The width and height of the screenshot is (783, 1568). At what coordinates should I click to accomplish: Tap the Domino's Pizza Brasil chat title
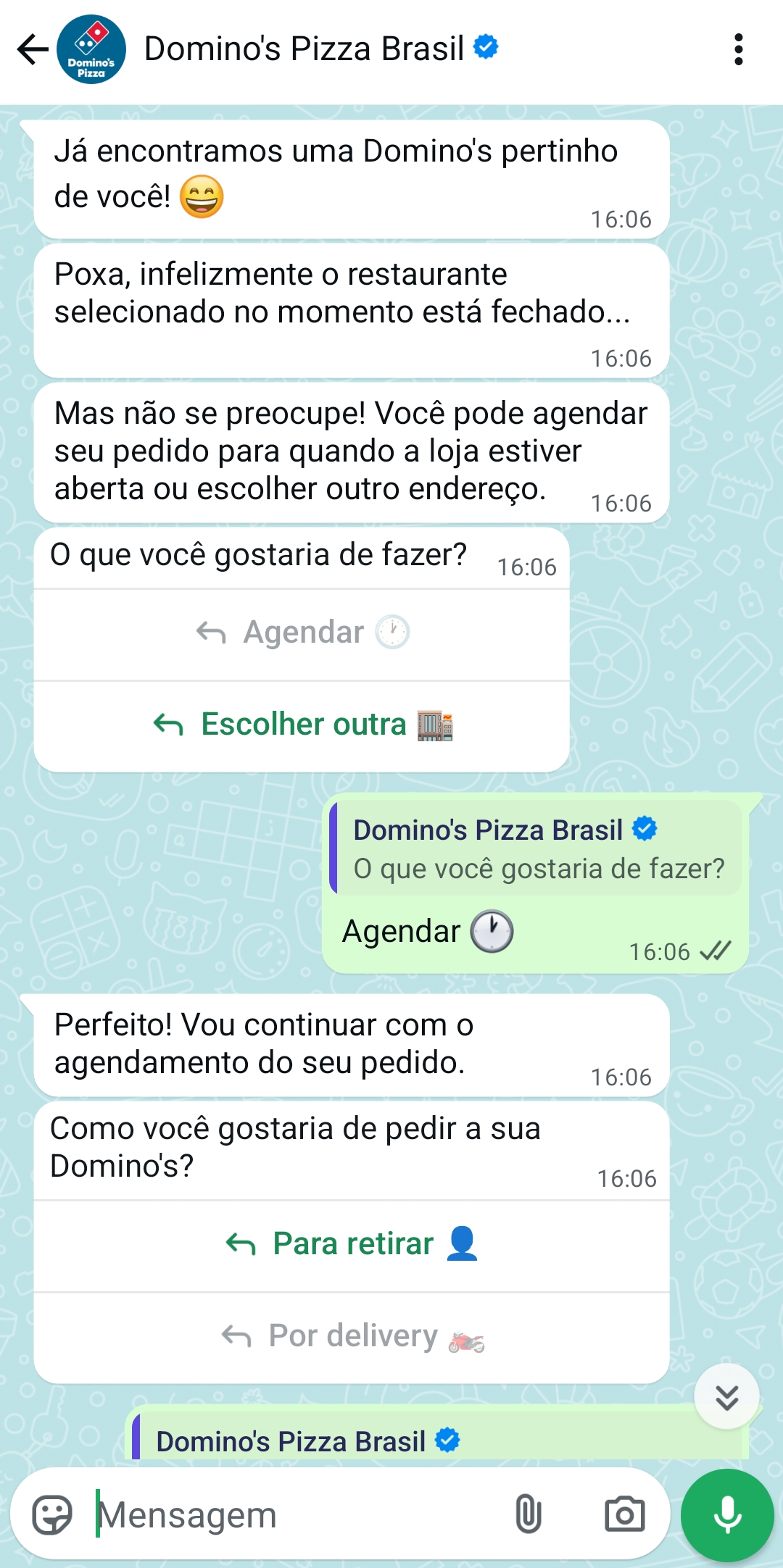pos(303,48)
